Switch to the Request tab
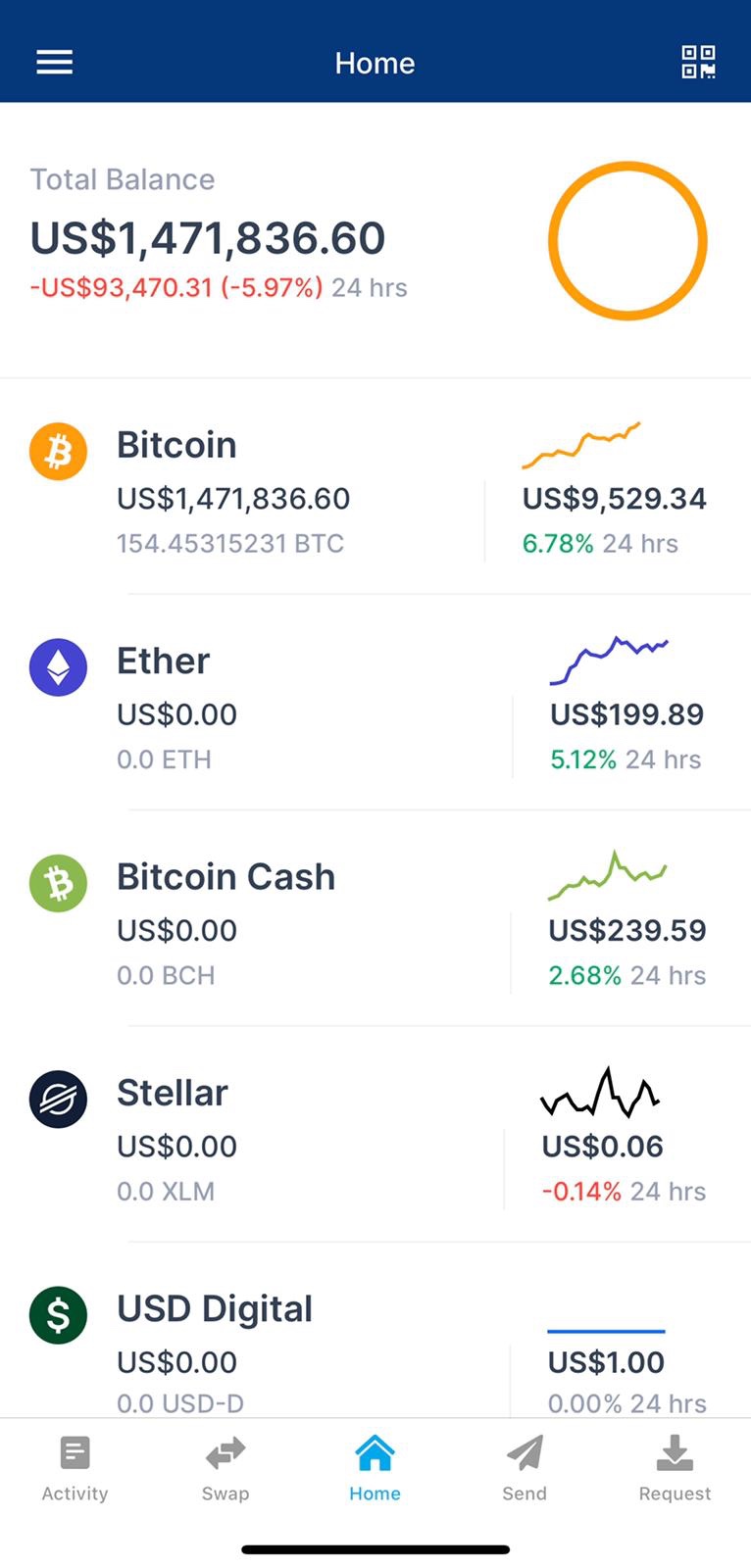Screen dimensions: 751x1568 (675, 1468)
